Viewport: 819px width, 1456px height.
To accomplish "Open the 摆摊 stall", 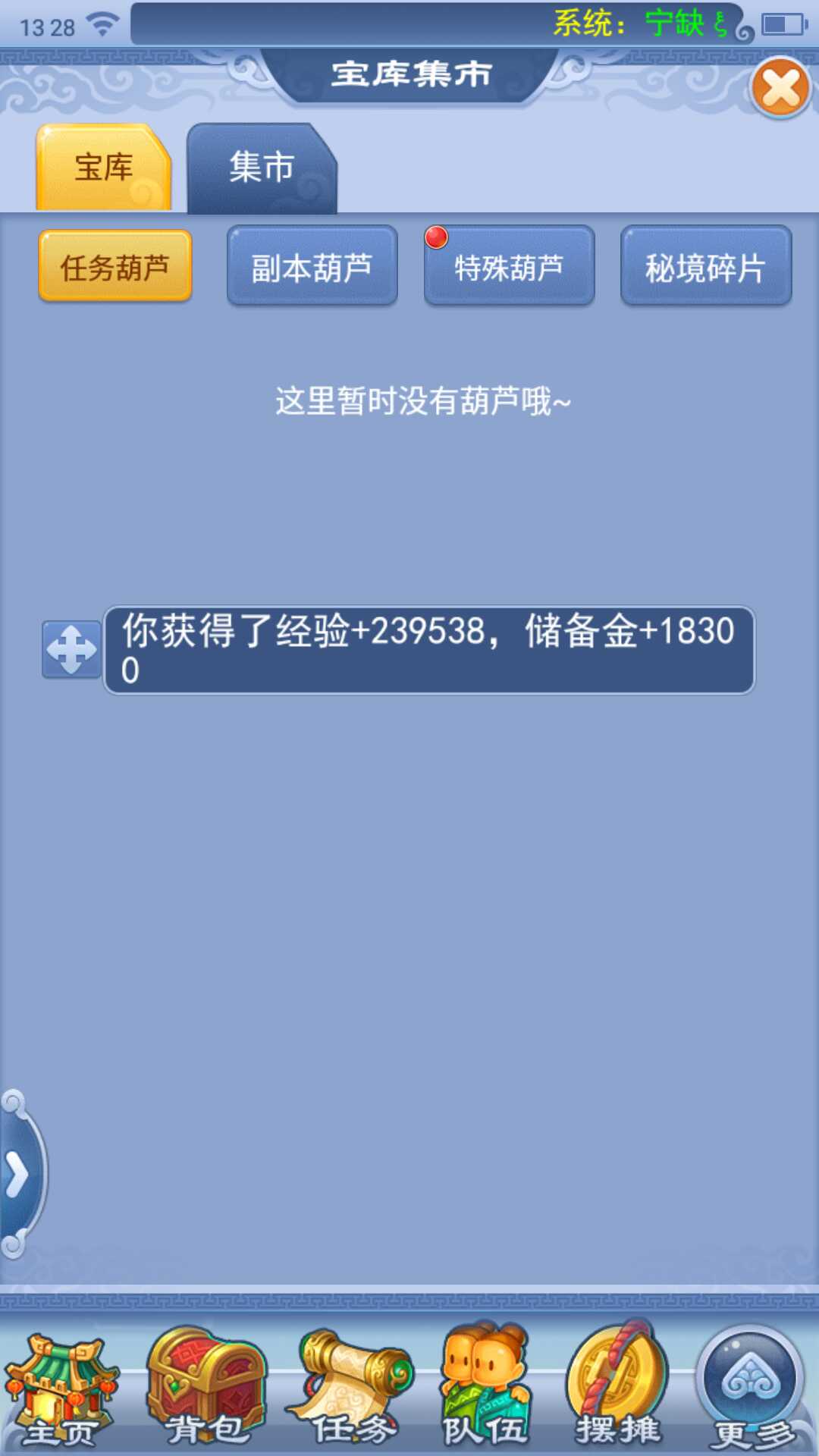I will tap(617, 1389).
